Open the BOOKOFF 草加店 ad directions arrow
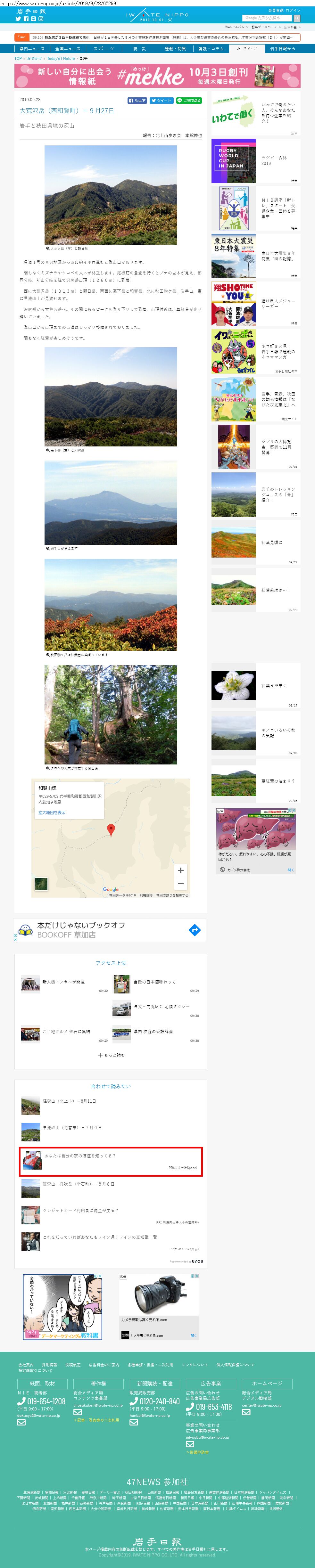This screenshot has width=315, height=1568. (x=195, y=929)
